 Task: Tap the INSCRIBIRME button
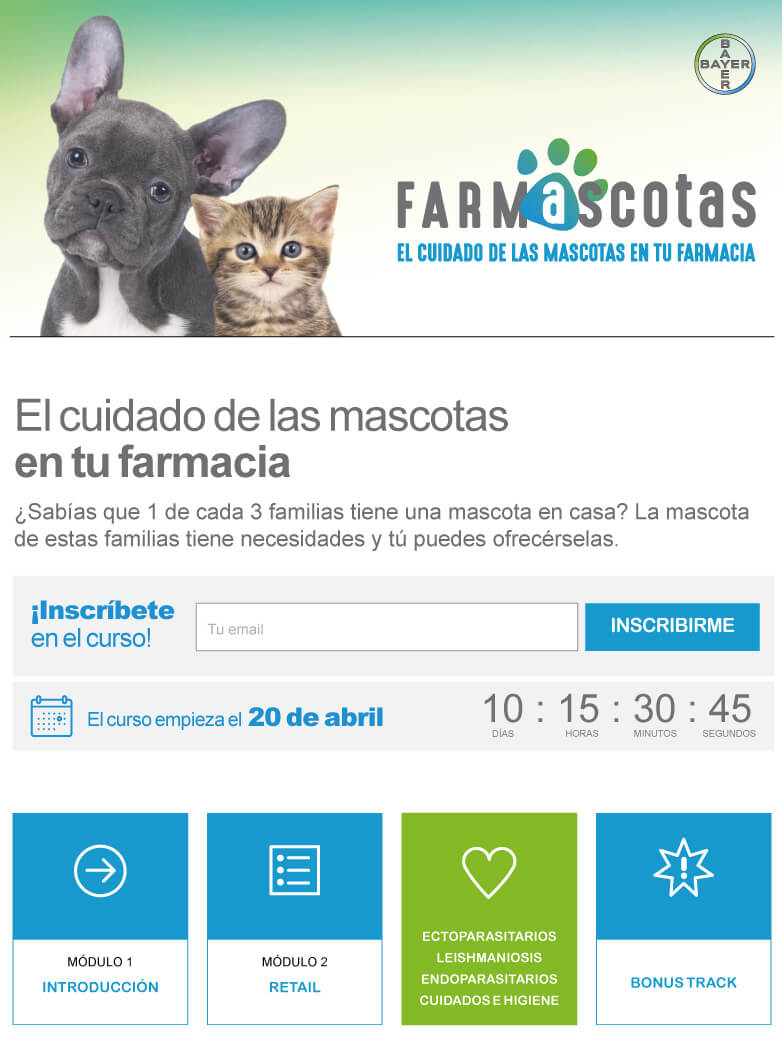(x=672, y=626)
